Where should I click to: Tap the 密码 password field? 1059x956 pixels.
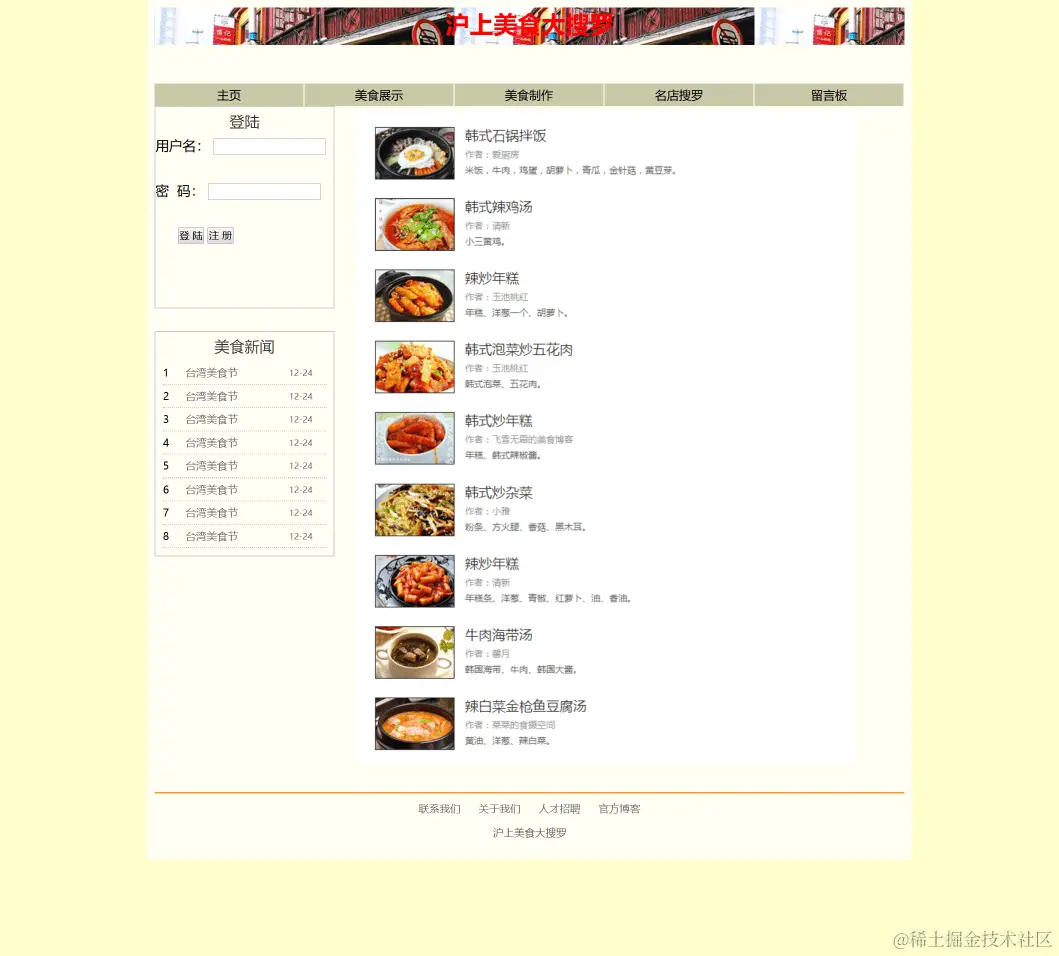pyautogui.click(x=264, y=192)
